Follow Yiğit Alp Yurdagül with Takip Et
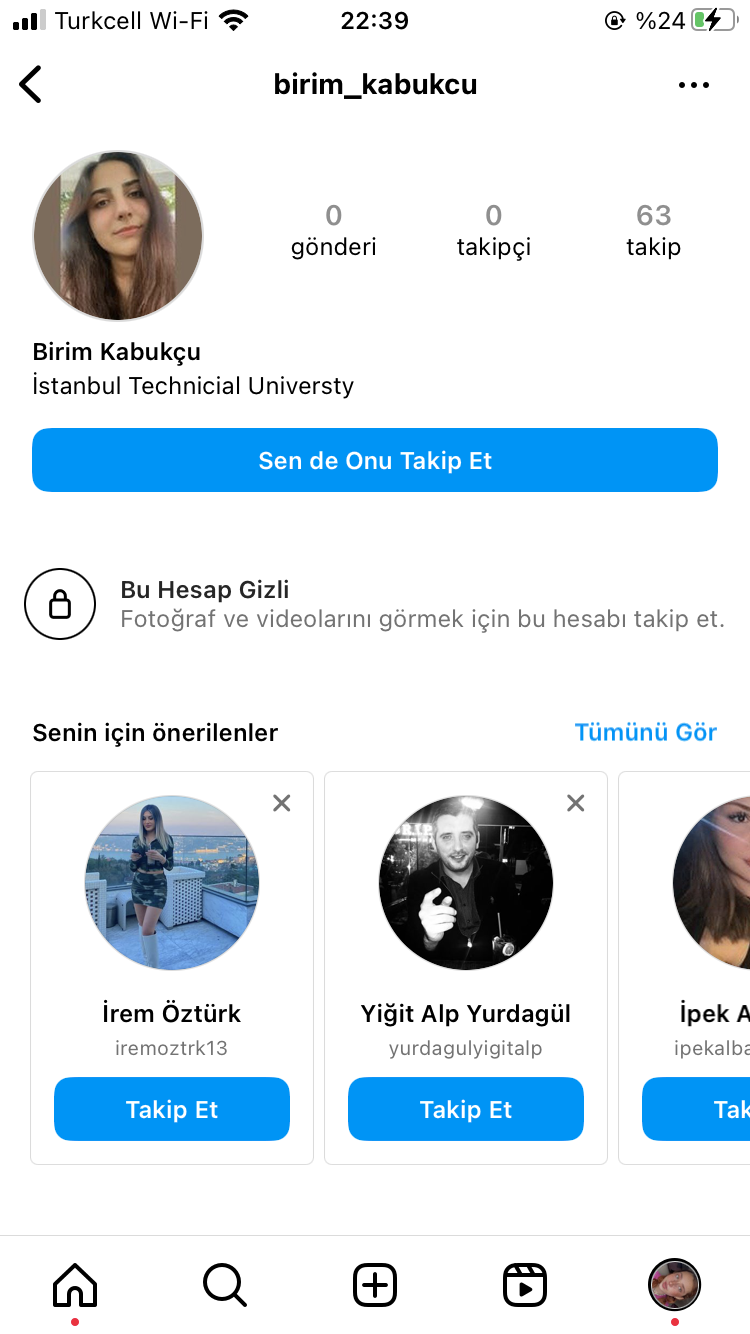Viewport: 750px width, 1334px height. [x=466, y=1109]
